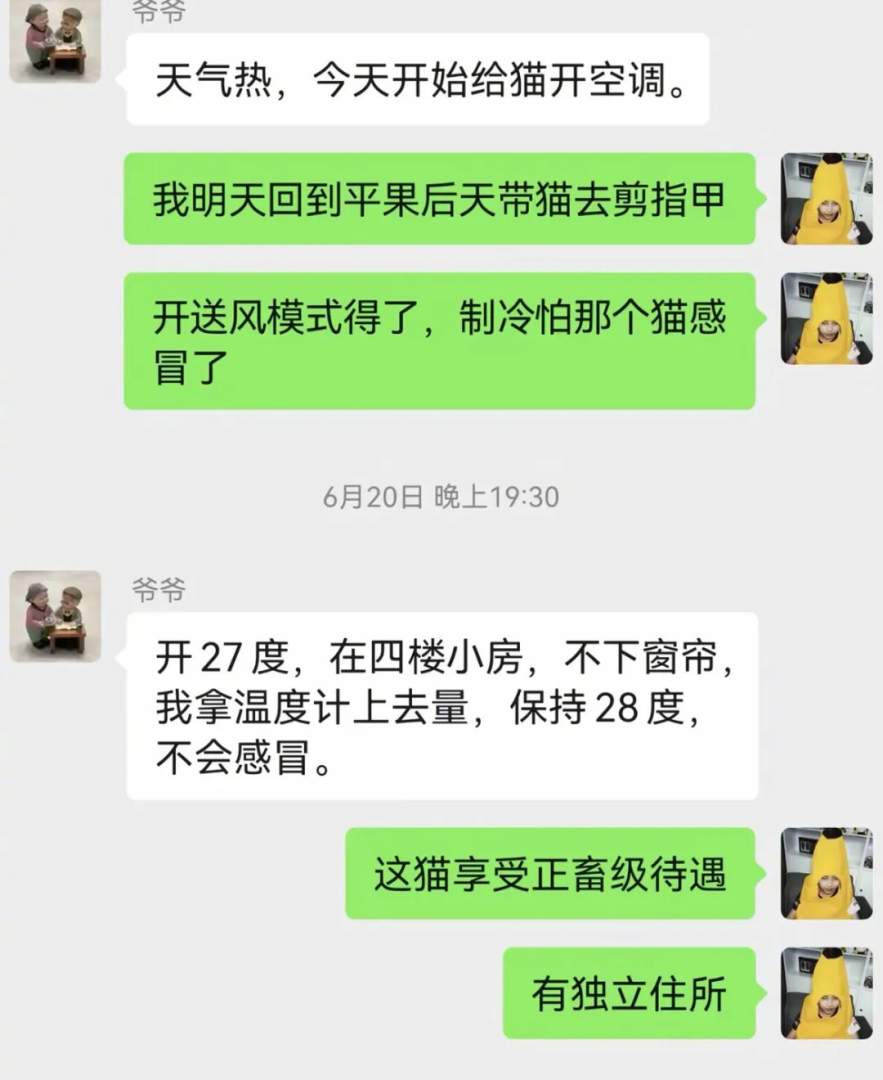The width and height of the screenshot is (883, 1080).
Task: Open banana avatar beside the 我明天回到平果 message
Action: 825,198
